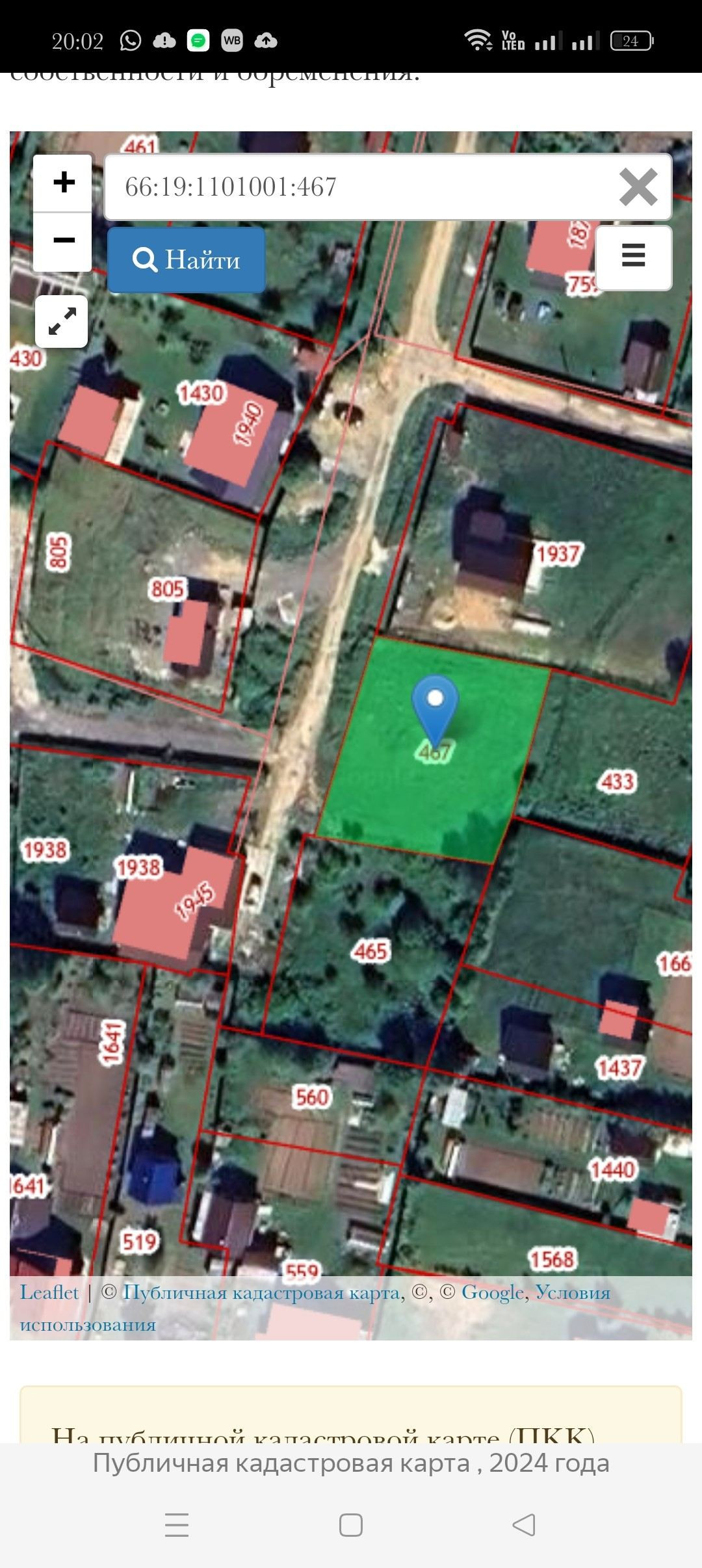Tap the Найти search button
This screenshot has height=1568, width=702.
tap(187, 260)
